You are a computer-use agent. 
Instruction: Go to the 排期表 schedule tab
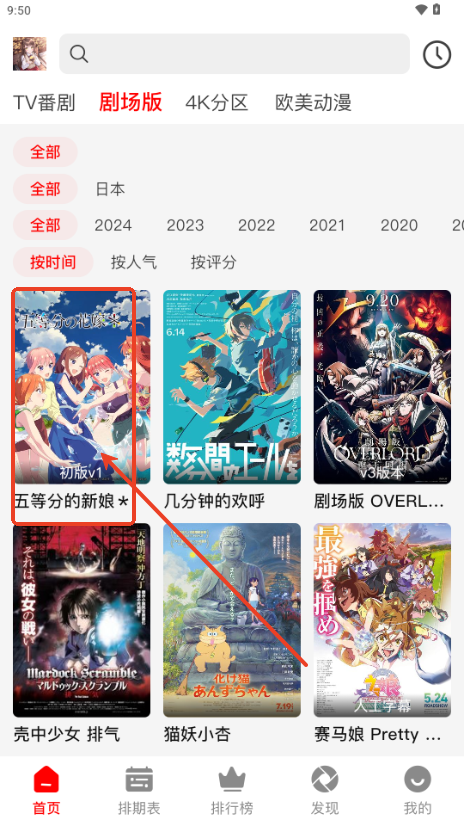pyautogui.click(x=139, y=791)
